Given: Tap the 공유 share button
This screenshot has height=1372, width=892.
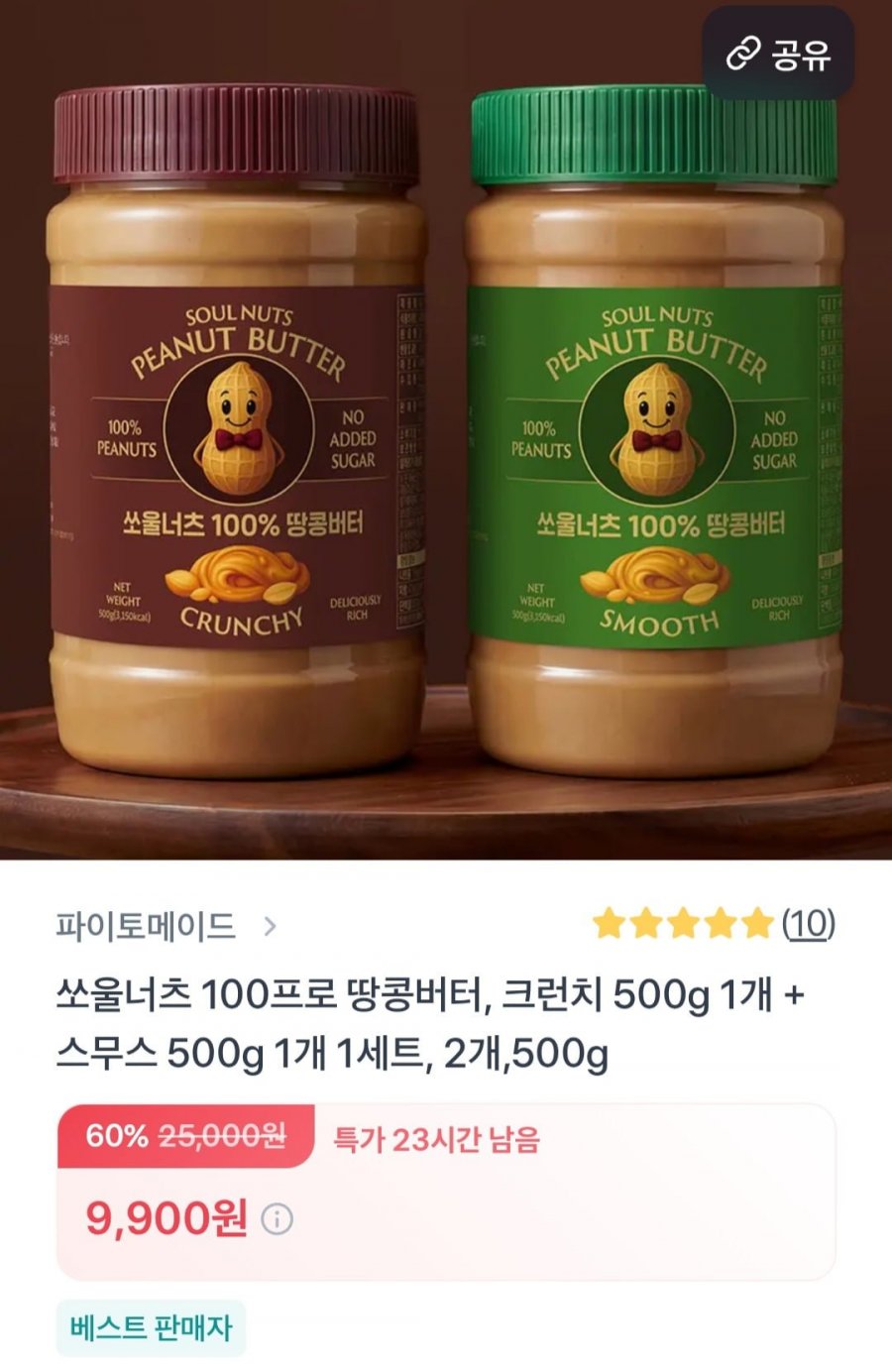Looking at the screenshot, I should coord(778,54).
